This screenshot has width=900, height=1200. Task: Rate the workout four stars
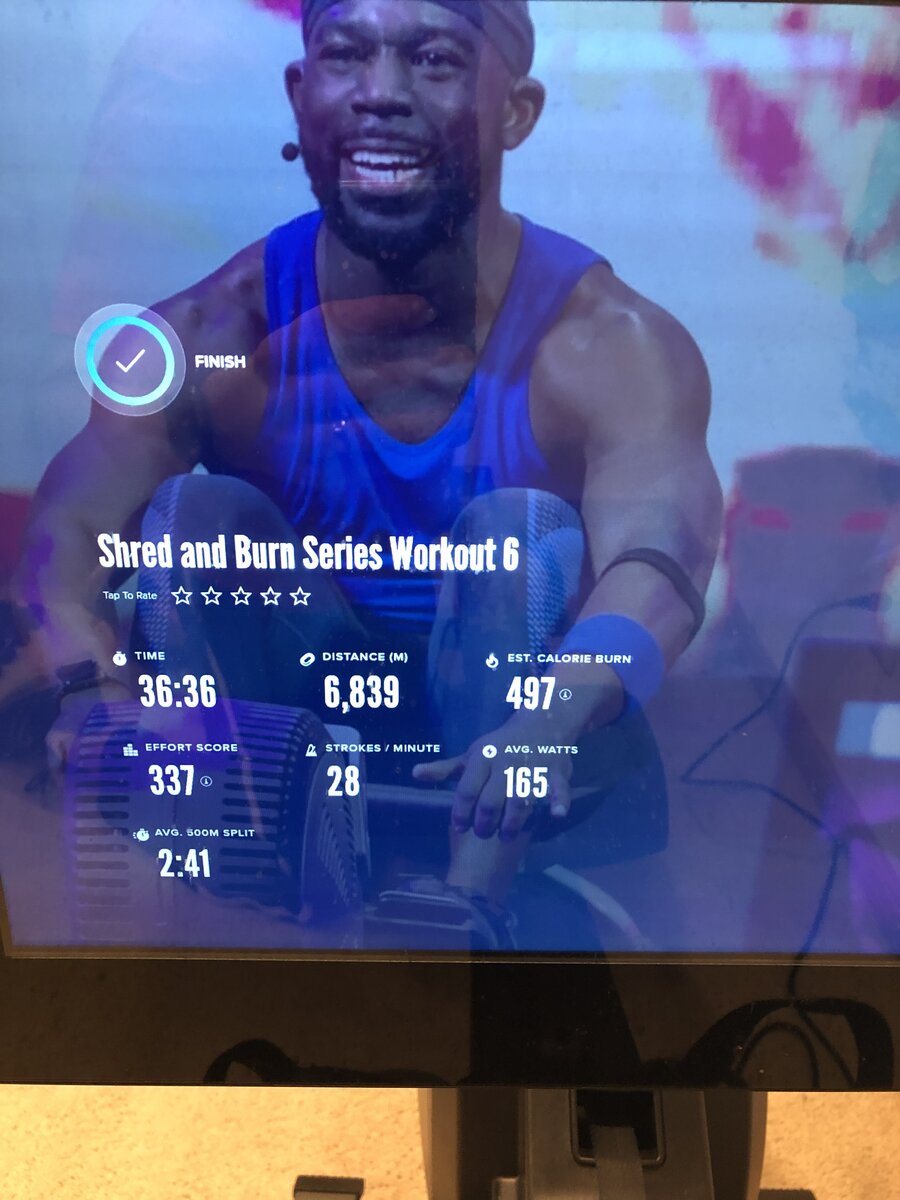[271, 596]
